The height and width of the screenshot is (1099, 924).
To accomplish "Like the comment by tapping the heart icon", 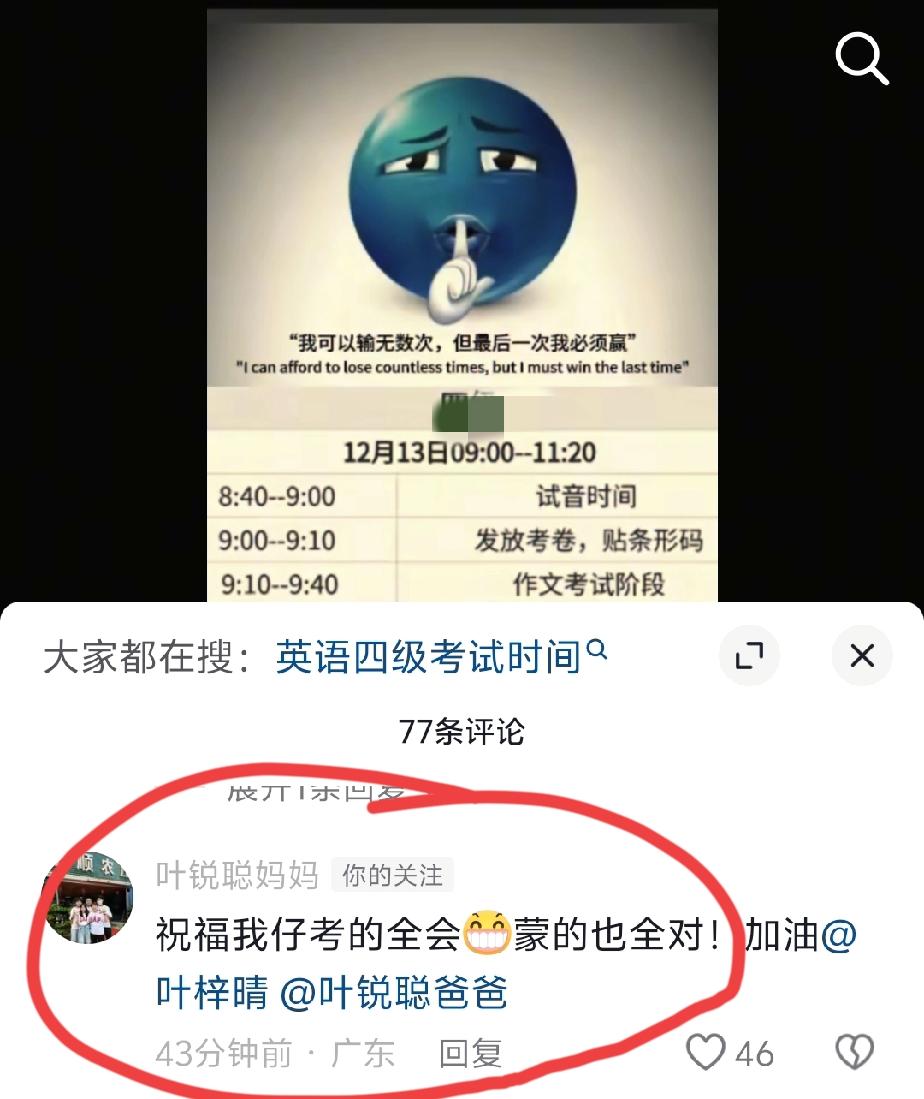I will point(706,1052).
